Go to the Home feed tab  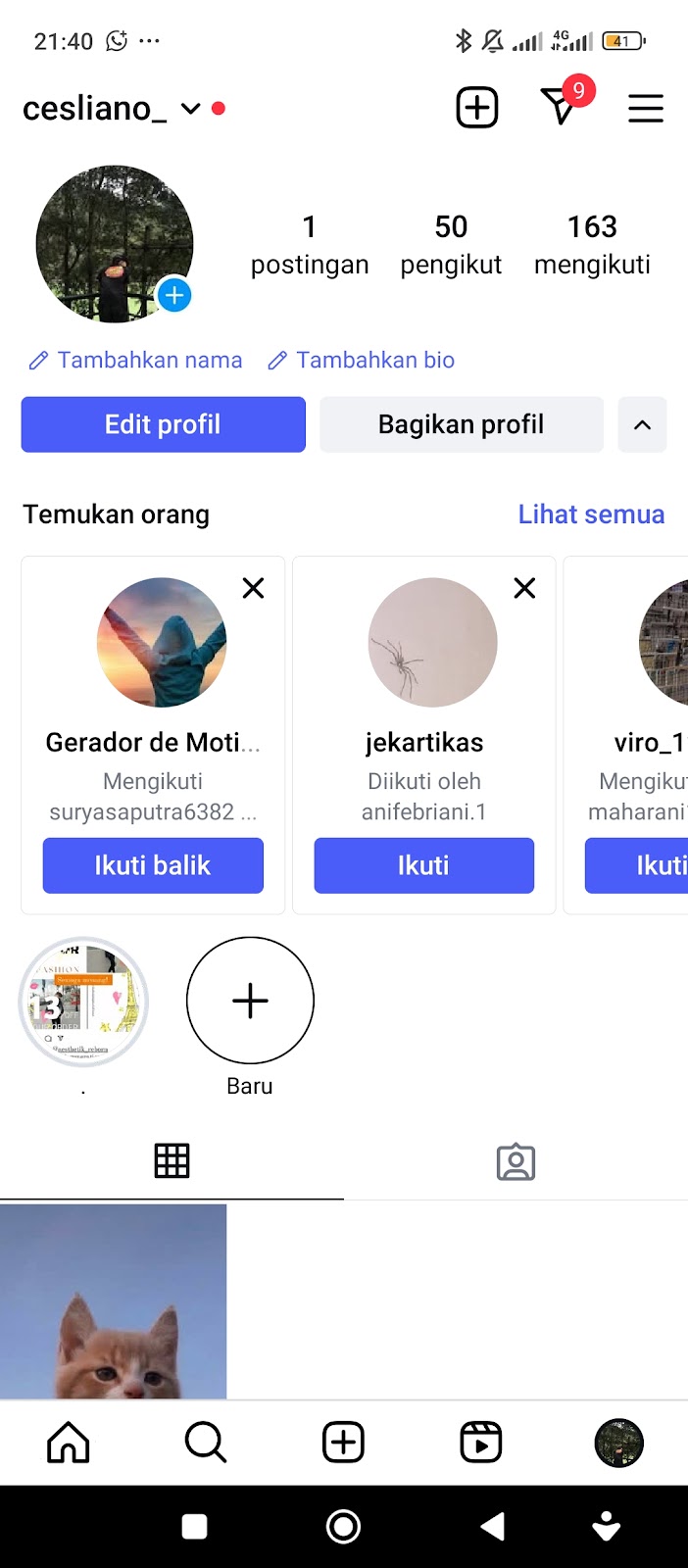[x=69, y=1443]
